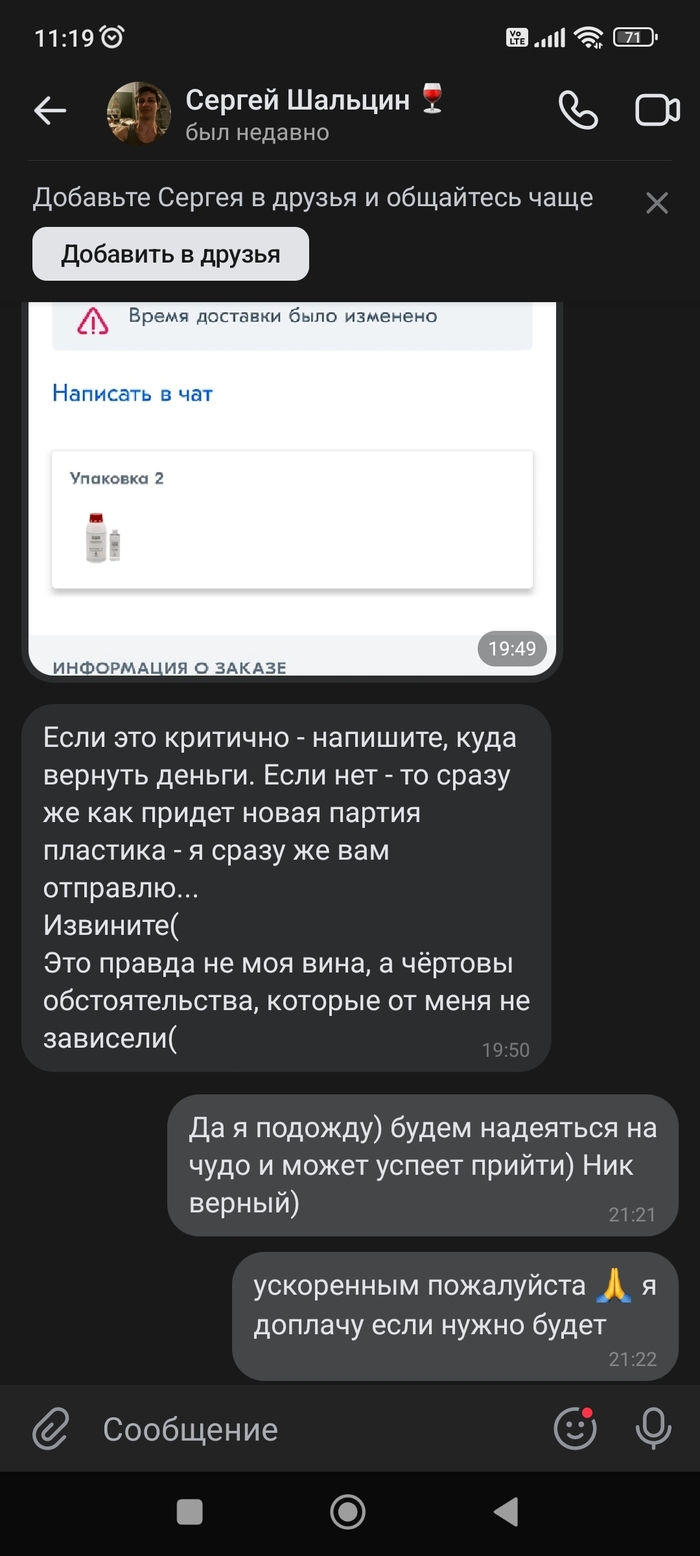700x1556 pixels.
Task: Start a voice call with Сергей
Action: pos(577,111)
